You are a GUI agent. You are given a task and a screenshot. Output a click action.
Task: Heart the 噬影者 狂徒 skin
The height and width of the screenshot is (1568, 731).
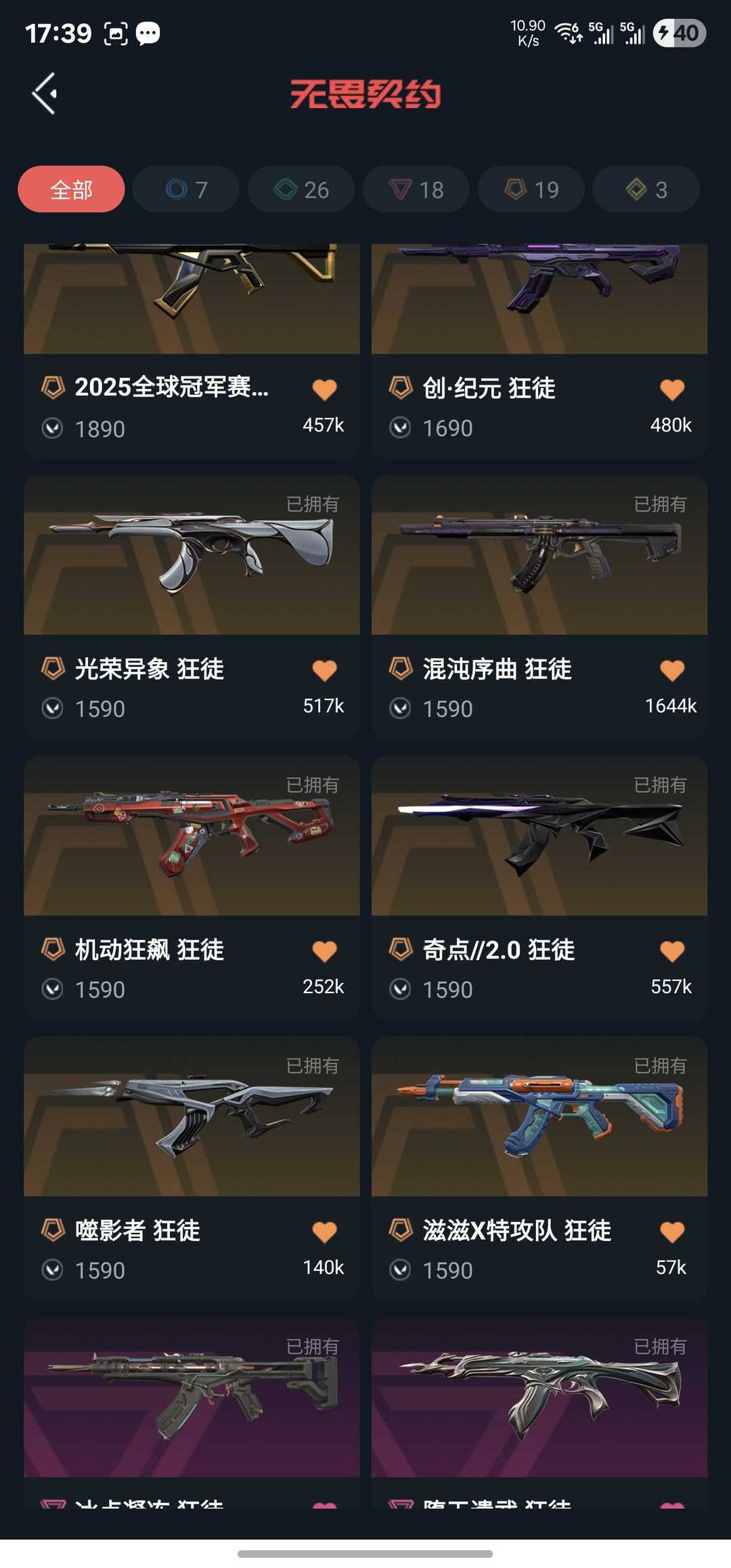pyautogui.click(x=324, y=1232)
